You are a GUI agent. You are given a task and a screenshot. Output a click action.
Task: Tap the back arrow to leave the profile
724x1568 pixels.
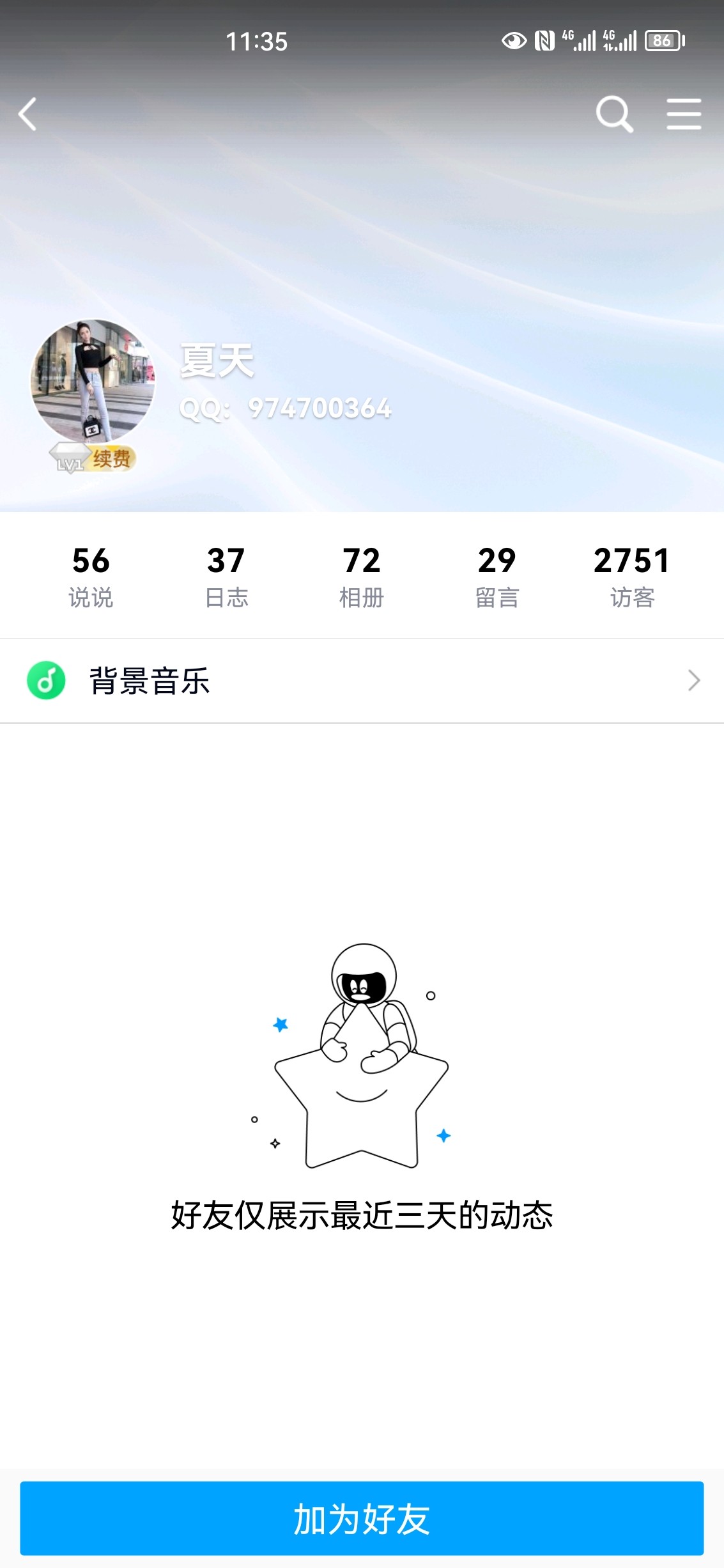27,114
